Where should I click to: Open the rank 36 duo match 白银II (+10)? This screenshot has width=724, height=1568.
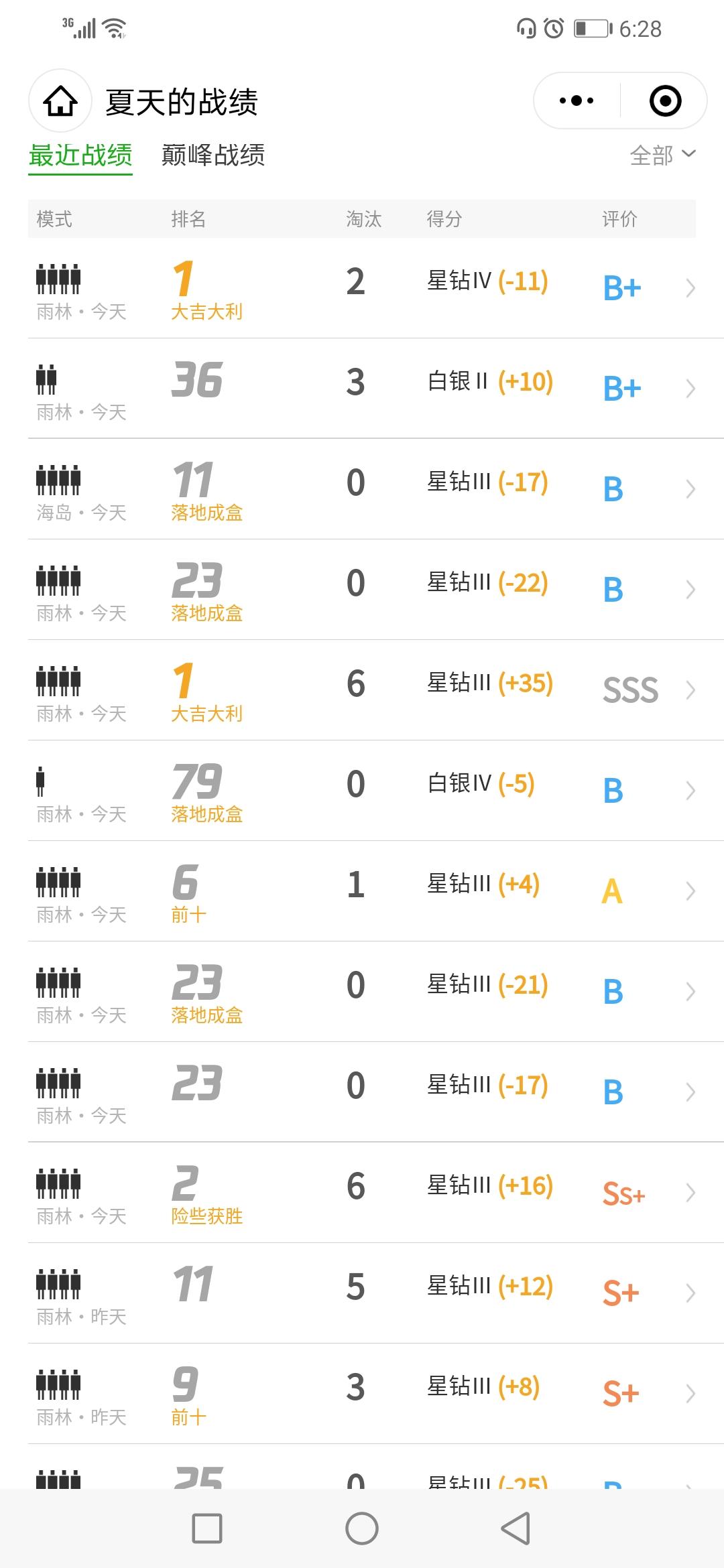coord(362,389)
